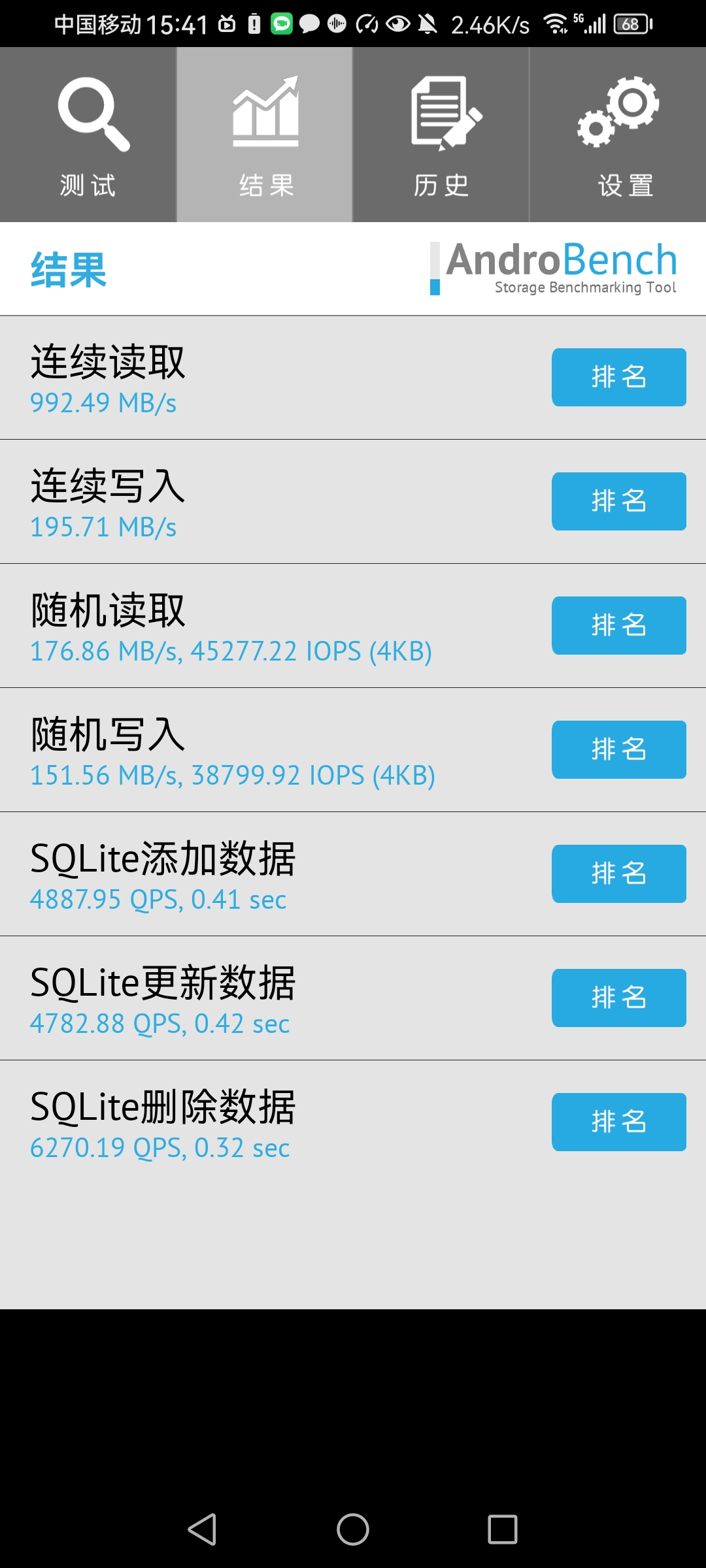The image size is (706, 1568).
Task: Open the 历史 tab
Action: (441, 135)
